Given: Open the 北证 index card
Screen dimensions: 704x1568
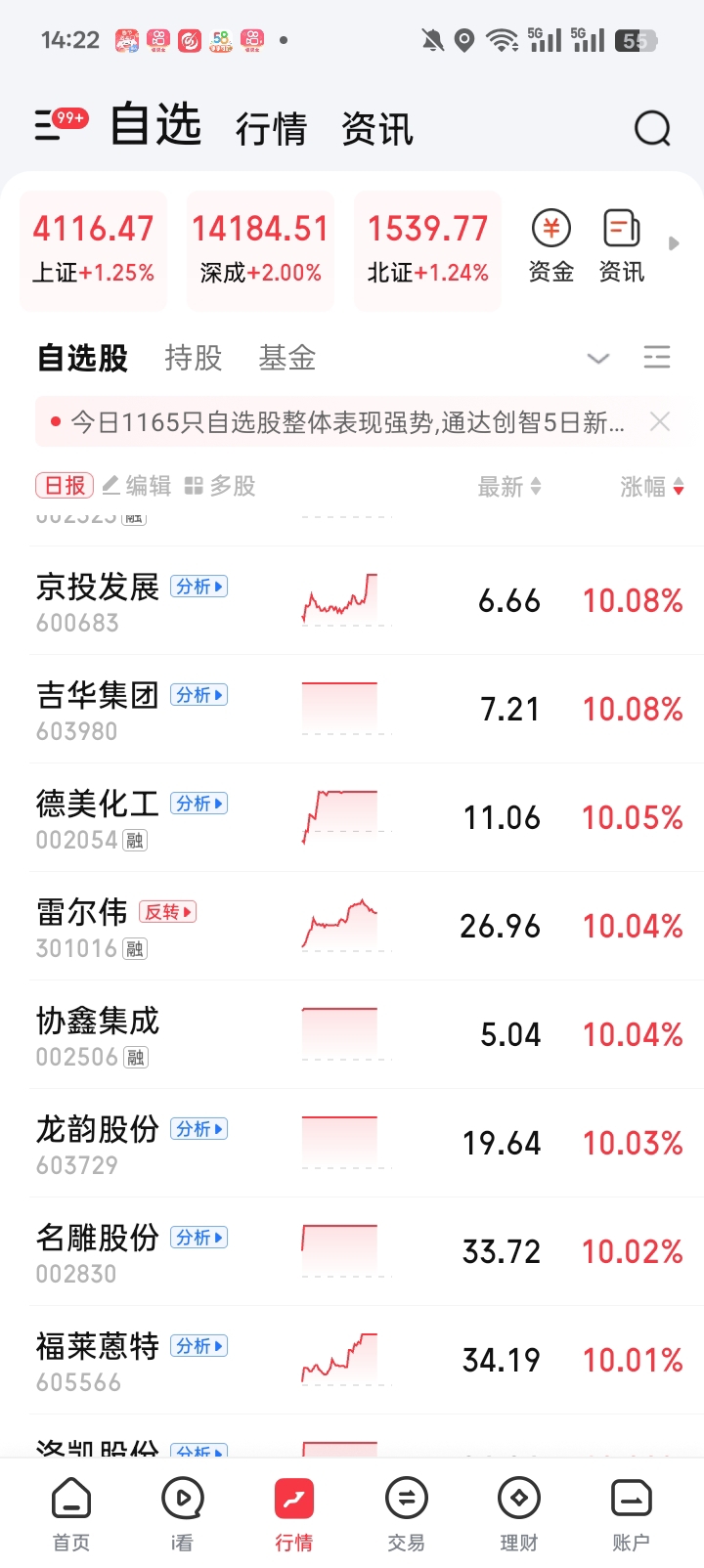Looking at the screenshot, I should pos(427,249).
